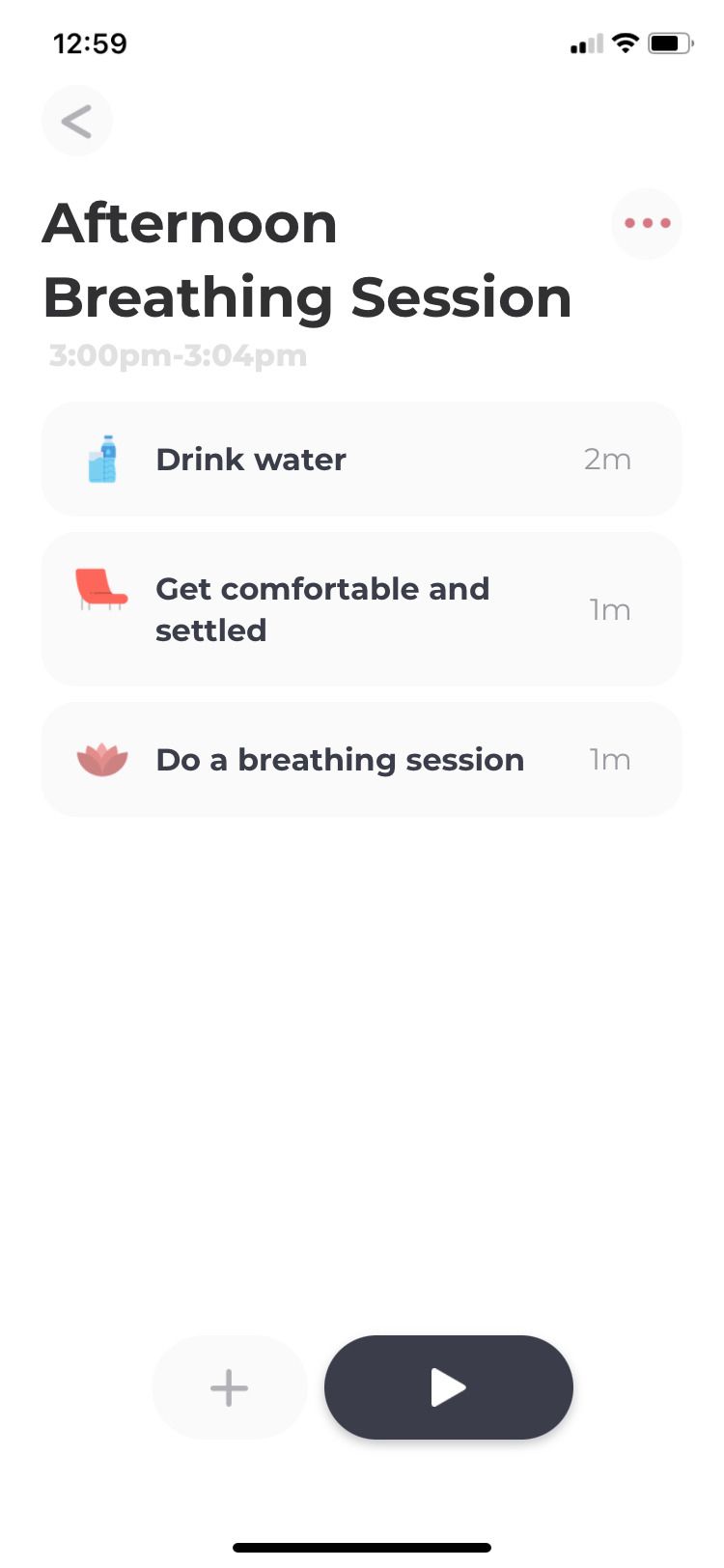Click the Wi-Fi icon in the status bar
The height and width of the screenshot is (1568, 724).
pos(627,42)
